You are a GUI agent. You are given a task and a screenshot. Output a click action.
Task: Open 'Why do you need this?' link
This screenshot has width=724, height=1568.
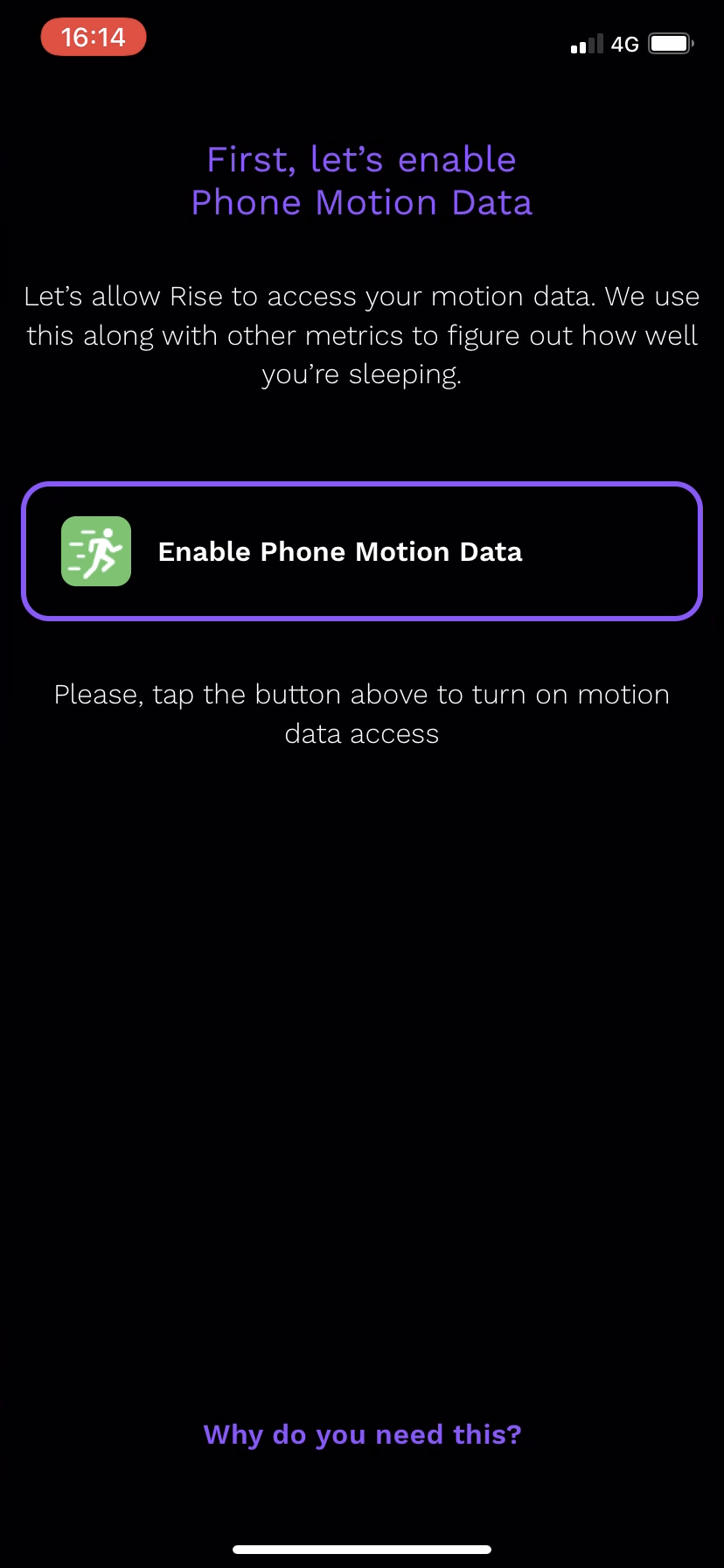coord(362,1434)
